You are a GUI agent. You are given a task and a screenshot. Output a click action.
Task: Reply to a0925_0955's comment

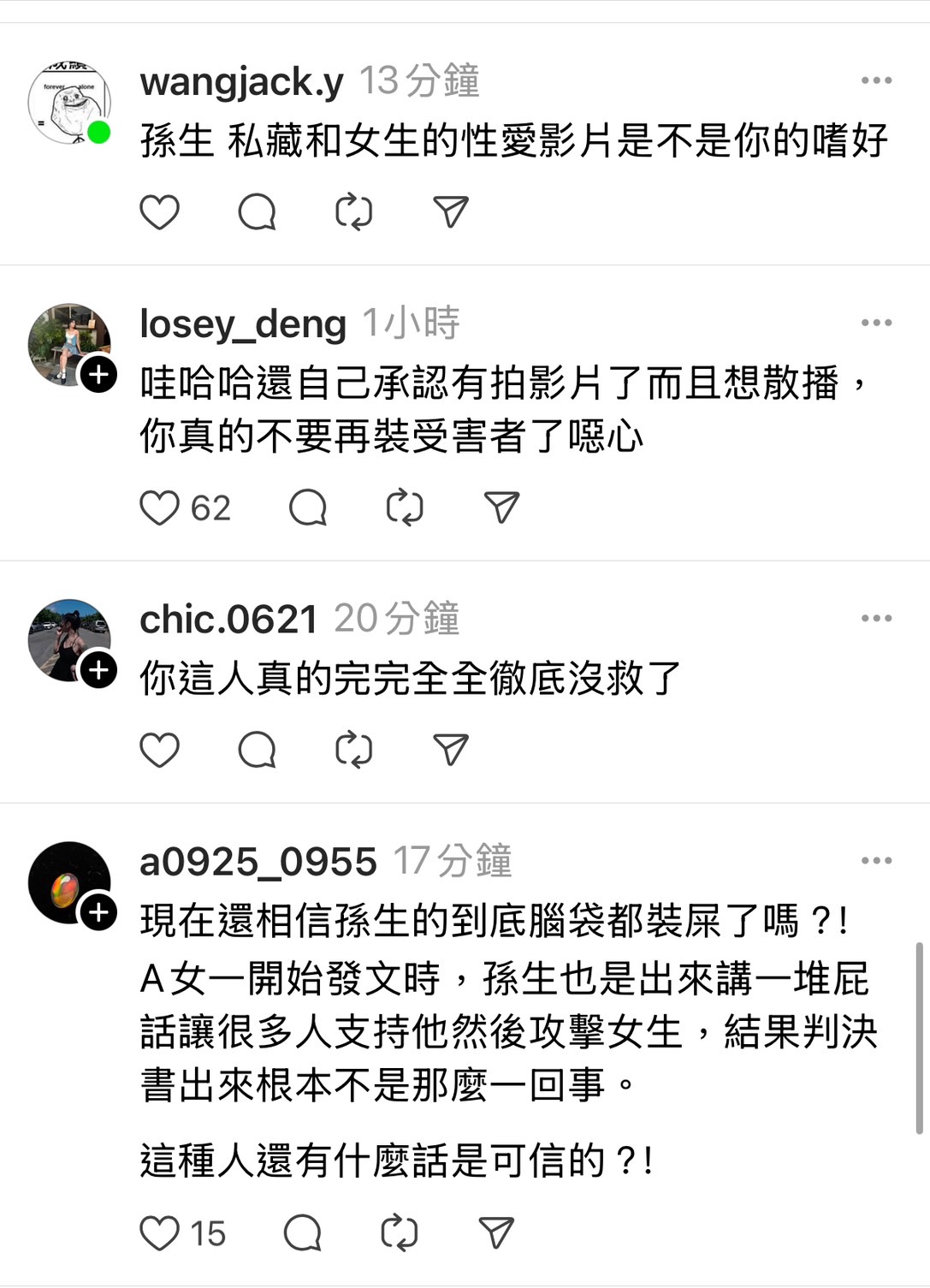[302, 1233]
